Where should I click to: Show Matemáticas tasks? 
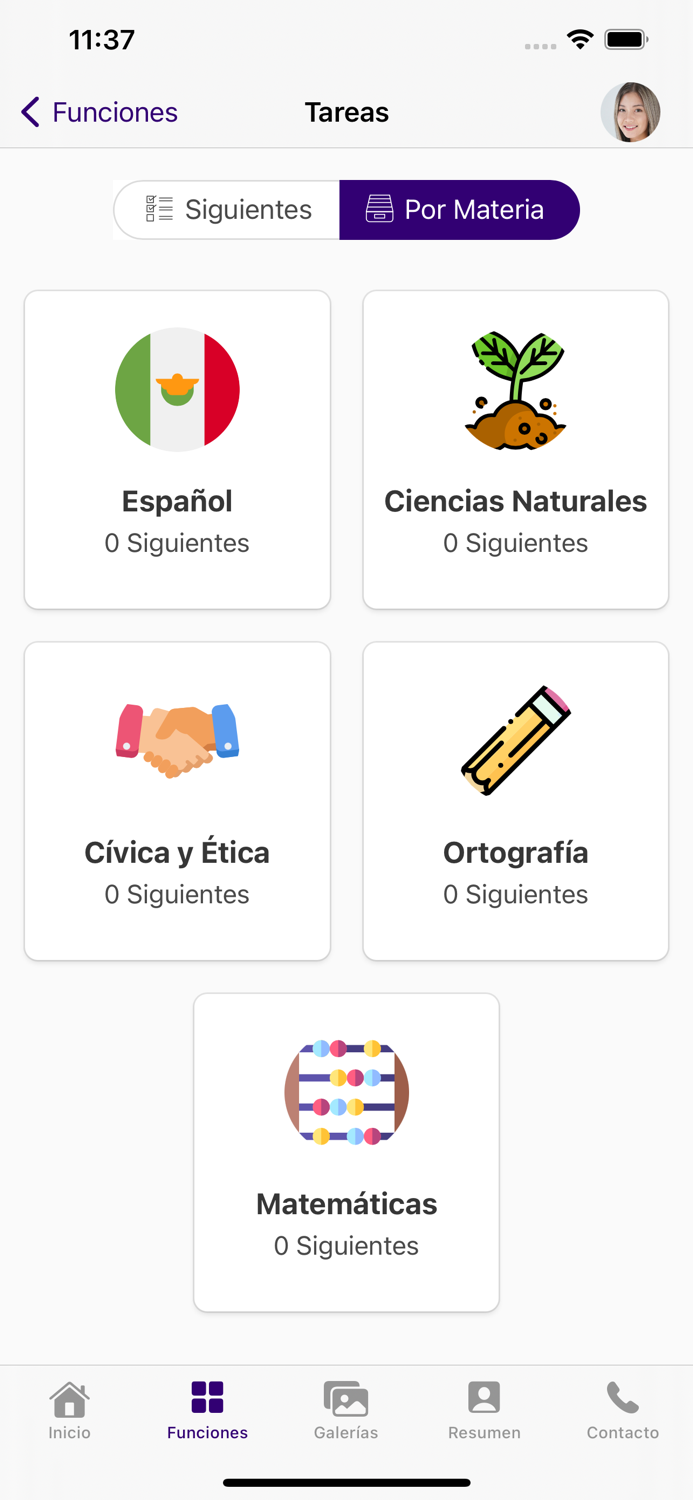[346, 1152]
